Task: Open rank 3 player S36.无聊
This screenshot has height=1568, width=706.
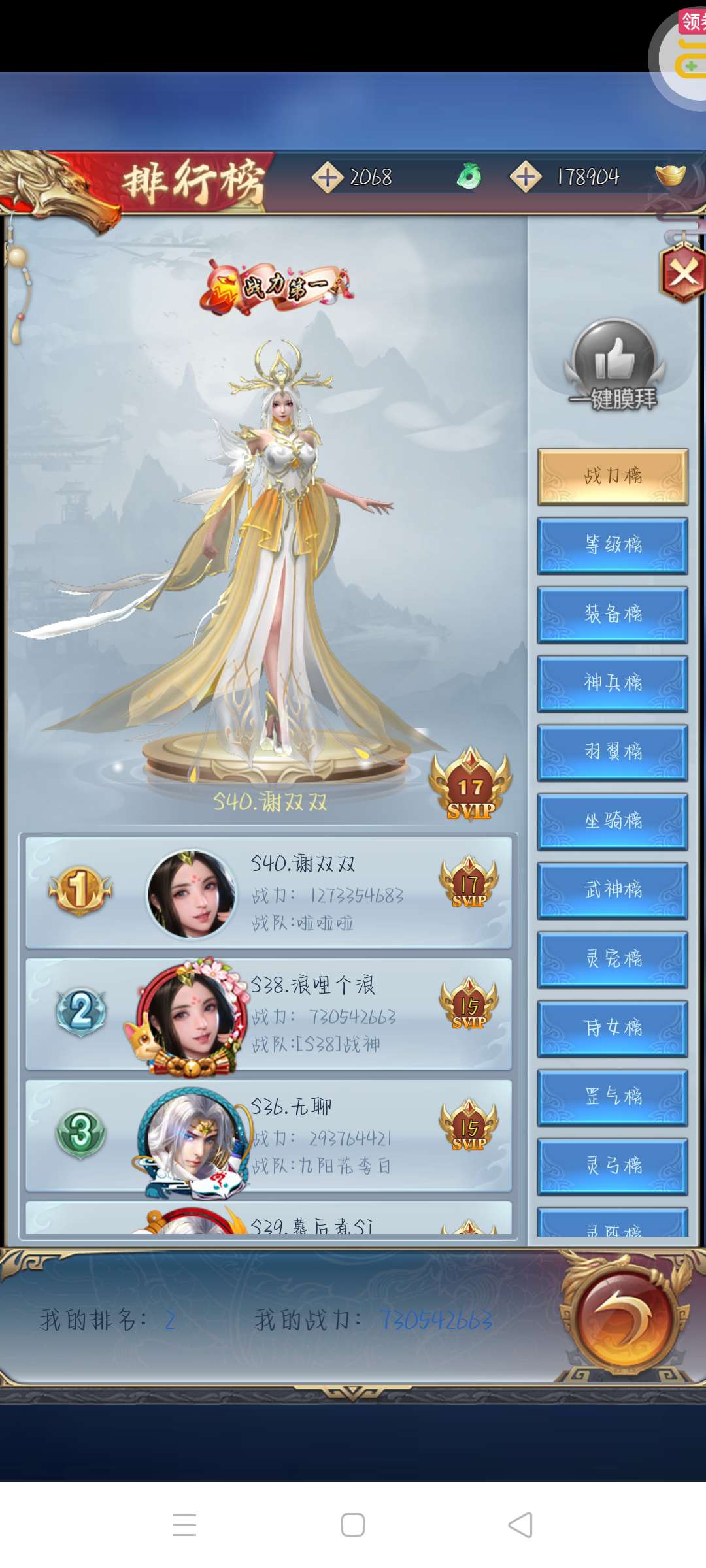Action: coord(269,1135)
